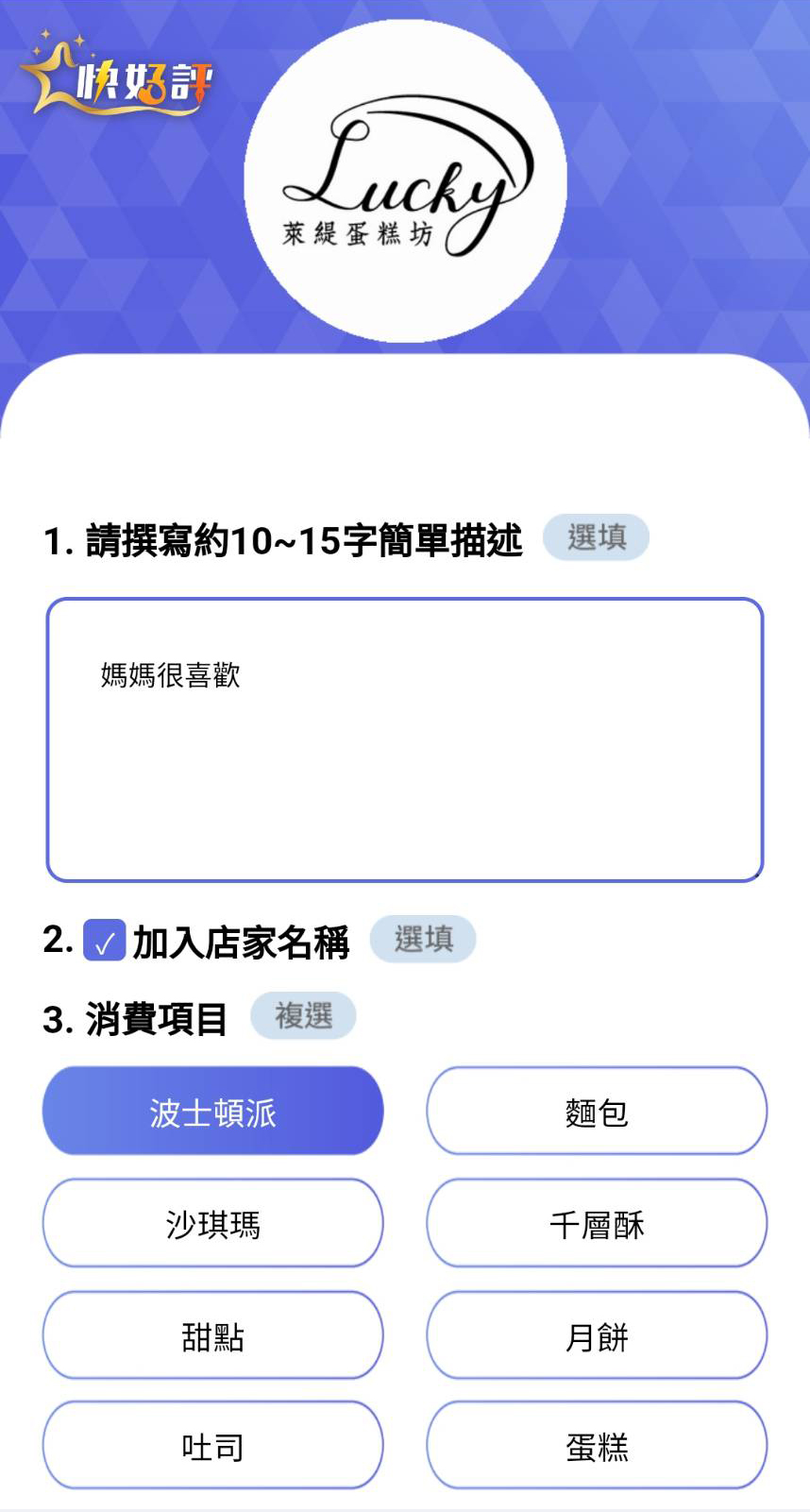Select the 千層酥 chip
Screen dimensions: 810x1512
point(597,1223)
